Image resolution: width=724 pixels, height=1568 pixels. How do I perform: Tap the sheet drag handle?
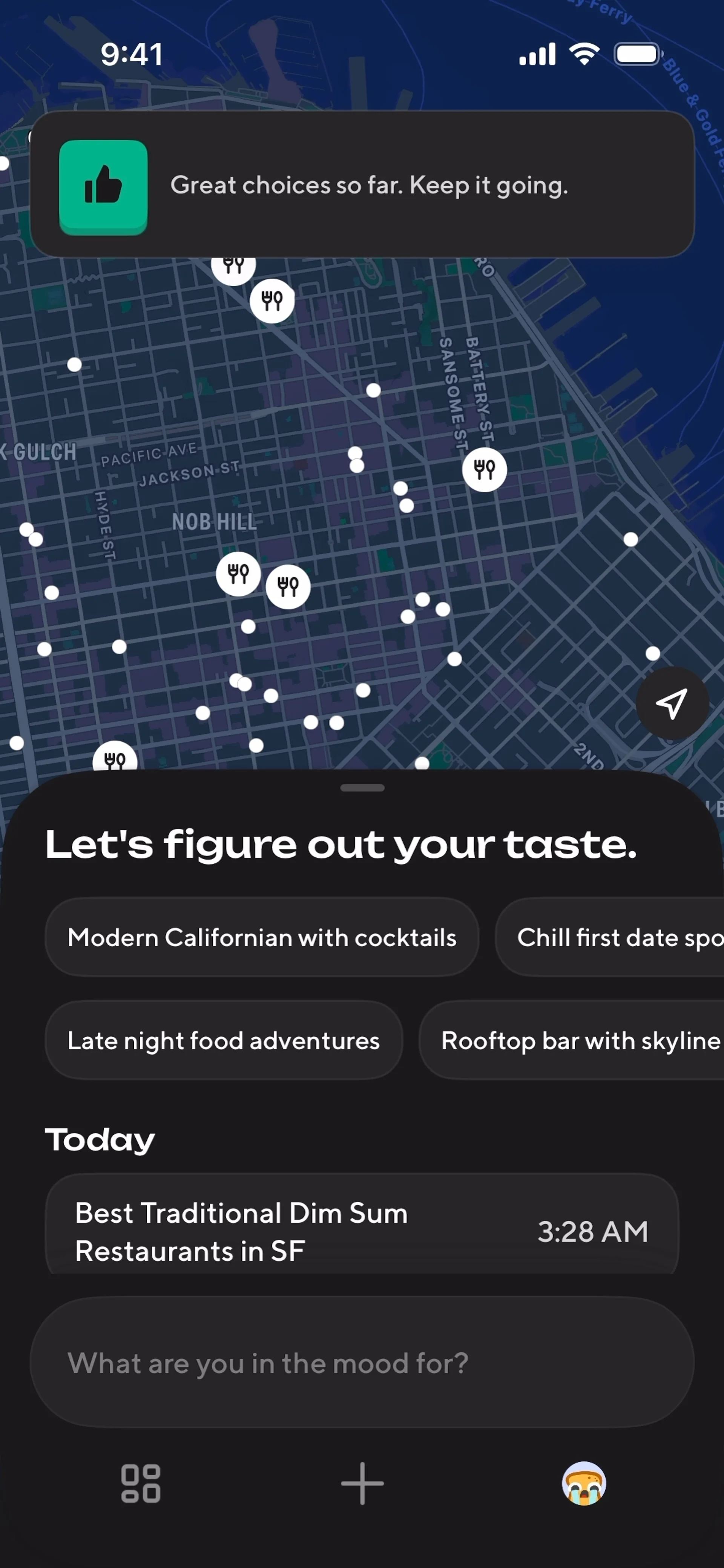(x=362, y=788)
